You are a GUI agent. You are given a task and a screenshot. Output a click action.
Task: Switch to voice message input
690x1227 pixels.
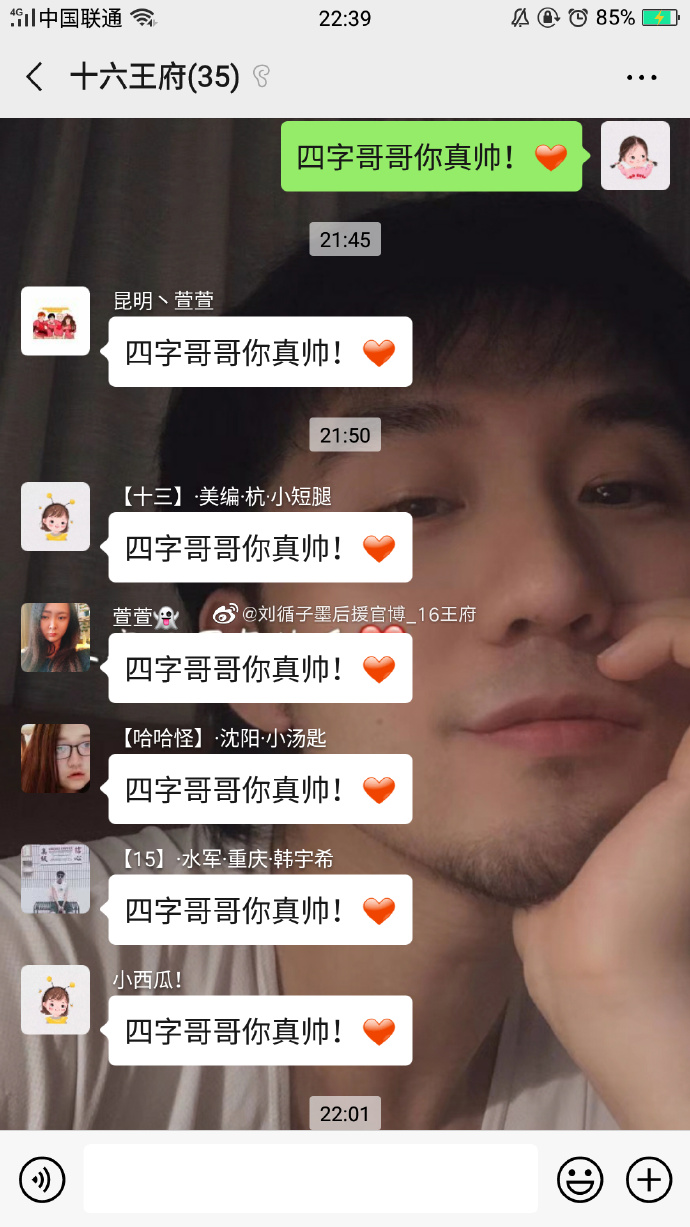(x=42, y=1180)
